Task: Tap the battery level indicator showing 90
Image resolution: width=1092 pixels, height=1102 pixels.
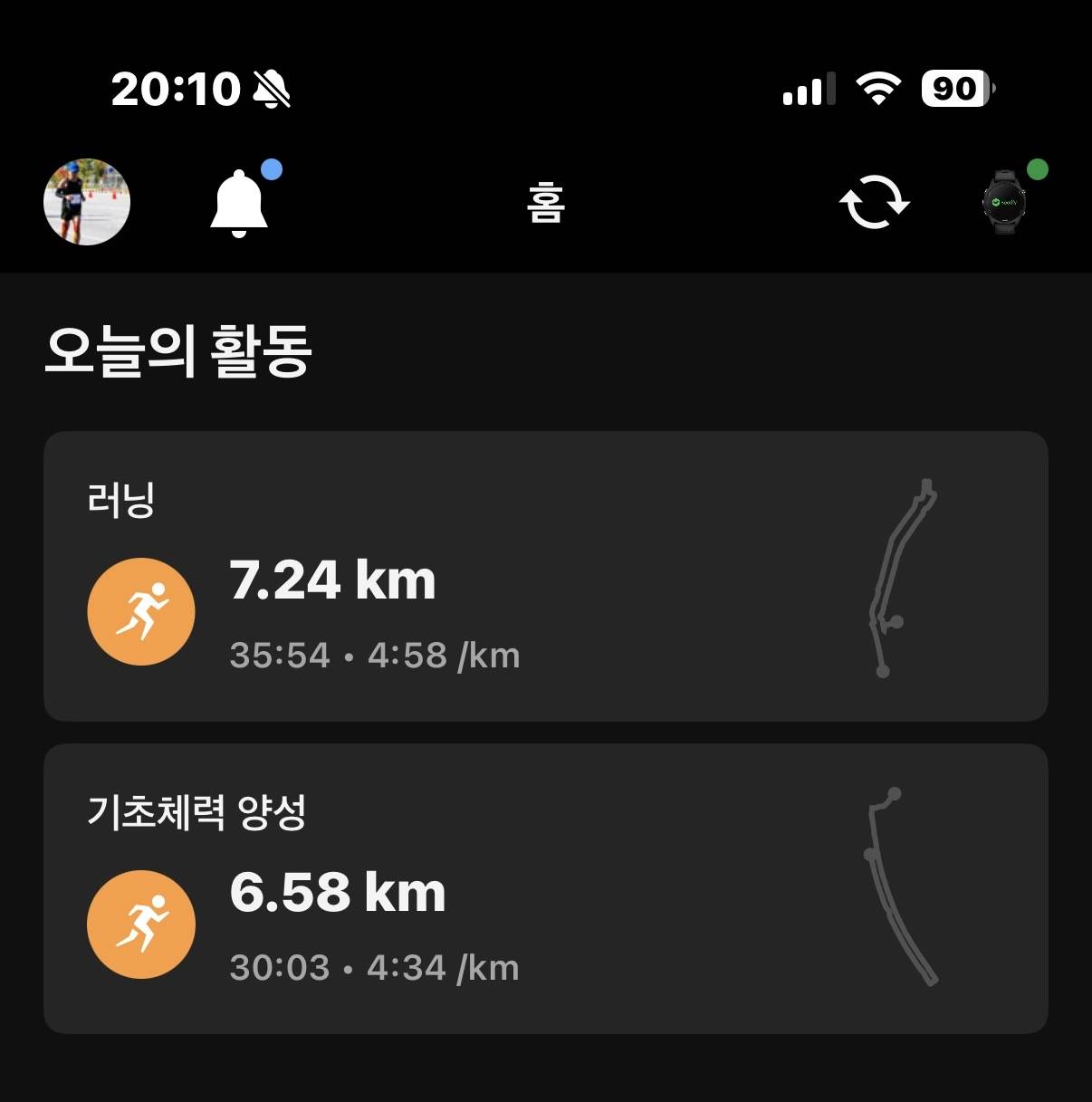Action: point(954,88)
